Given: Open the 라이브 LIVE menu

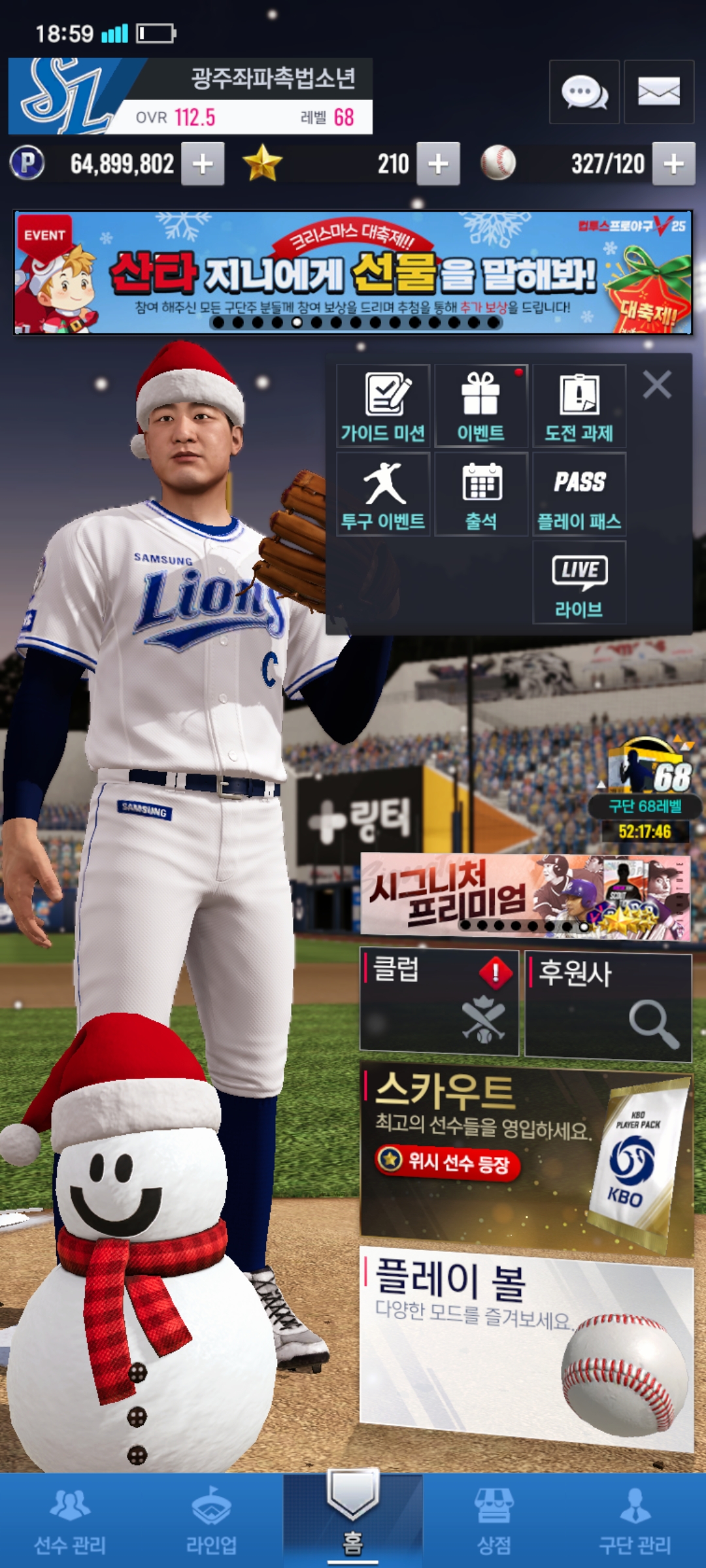Looking at the screenshot, I should (x=579, y=583).
